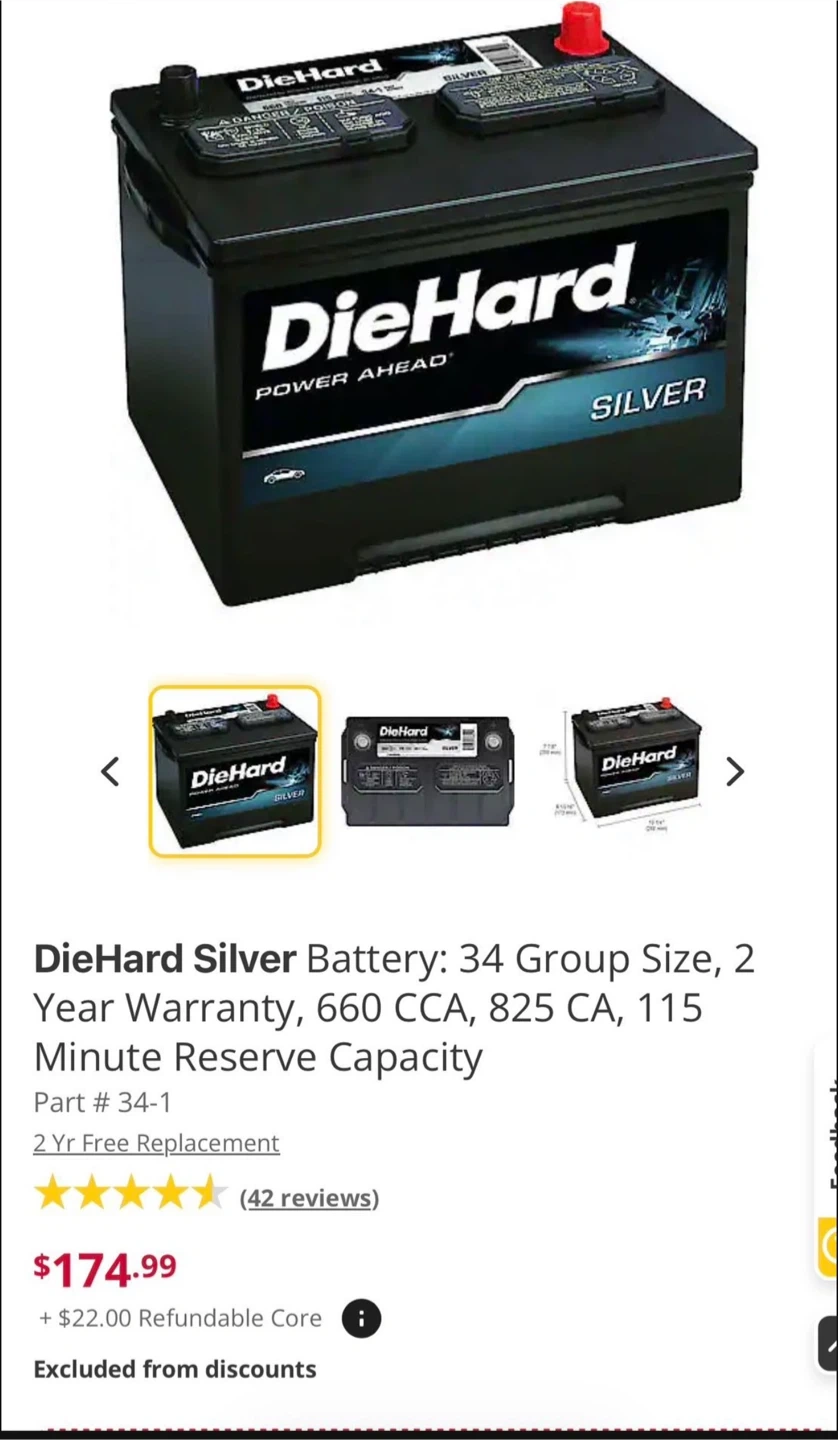Select the first DieHard battery thumbnail
The width and height of the screenshot is (838, 1440).
click(x=235, y=771)
